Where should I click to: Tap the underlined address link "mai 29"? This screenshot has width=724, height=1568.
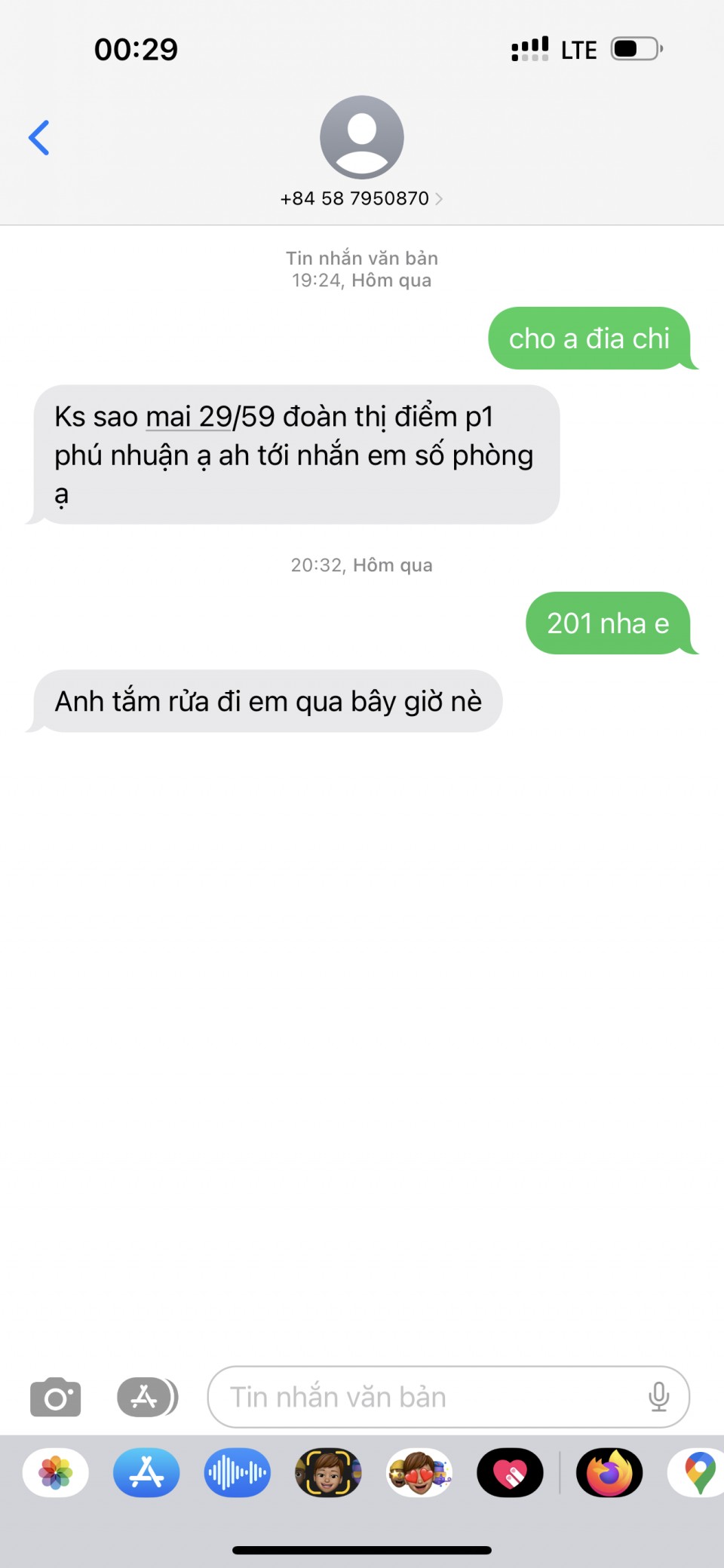click(189, 417)
